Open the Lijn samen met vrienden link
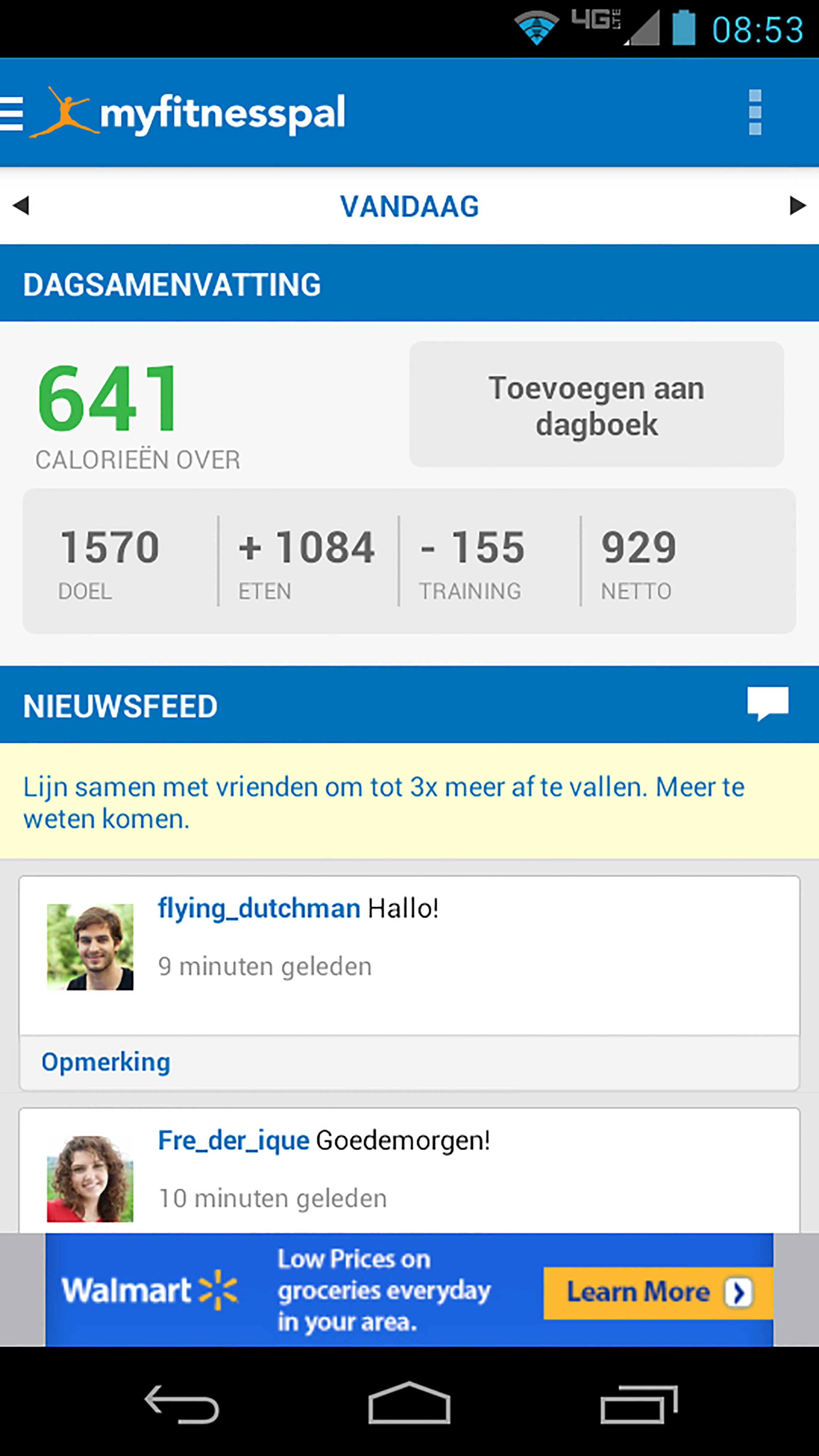 point(384,802)
